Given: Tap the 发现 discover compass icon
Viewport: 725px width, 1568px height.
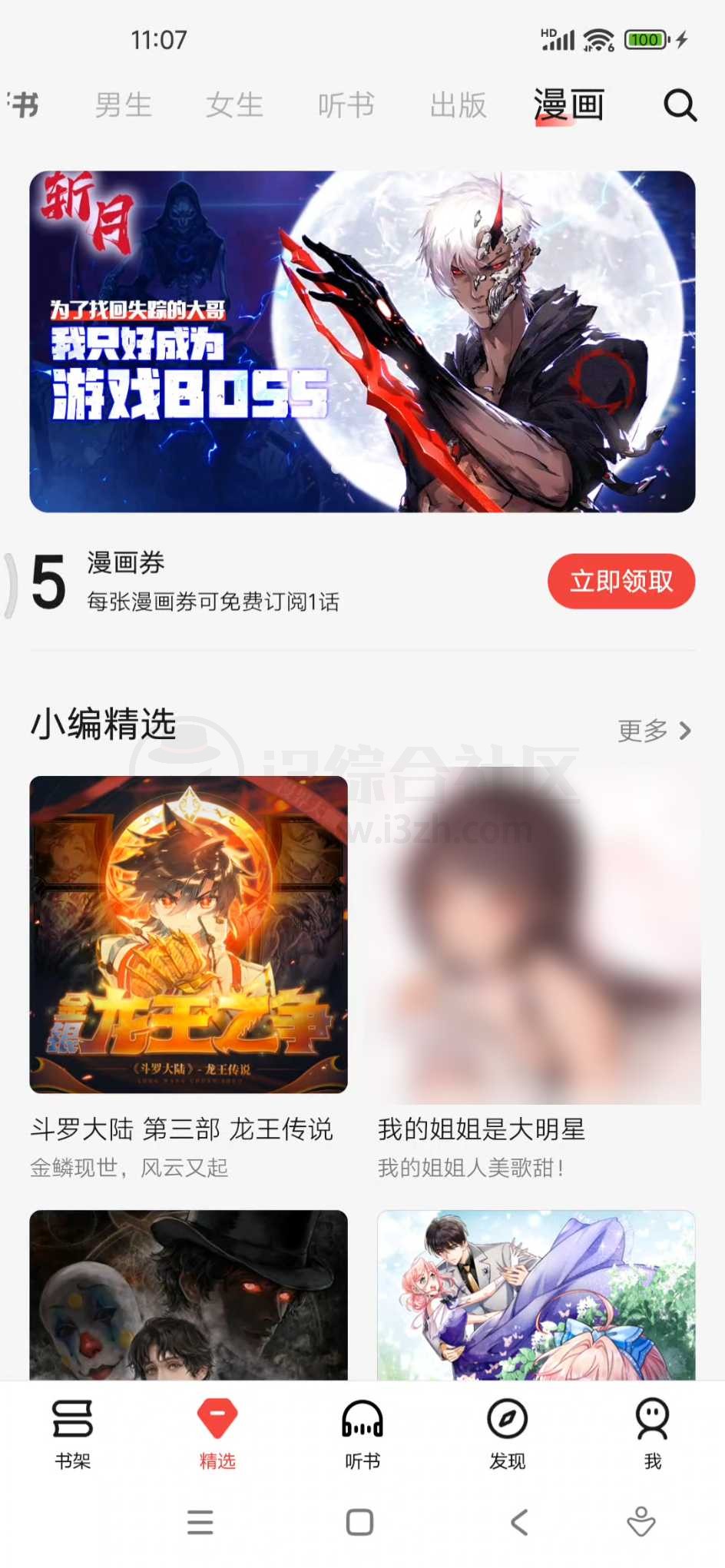Looking at the screenshot, I should click(506, 1427).
